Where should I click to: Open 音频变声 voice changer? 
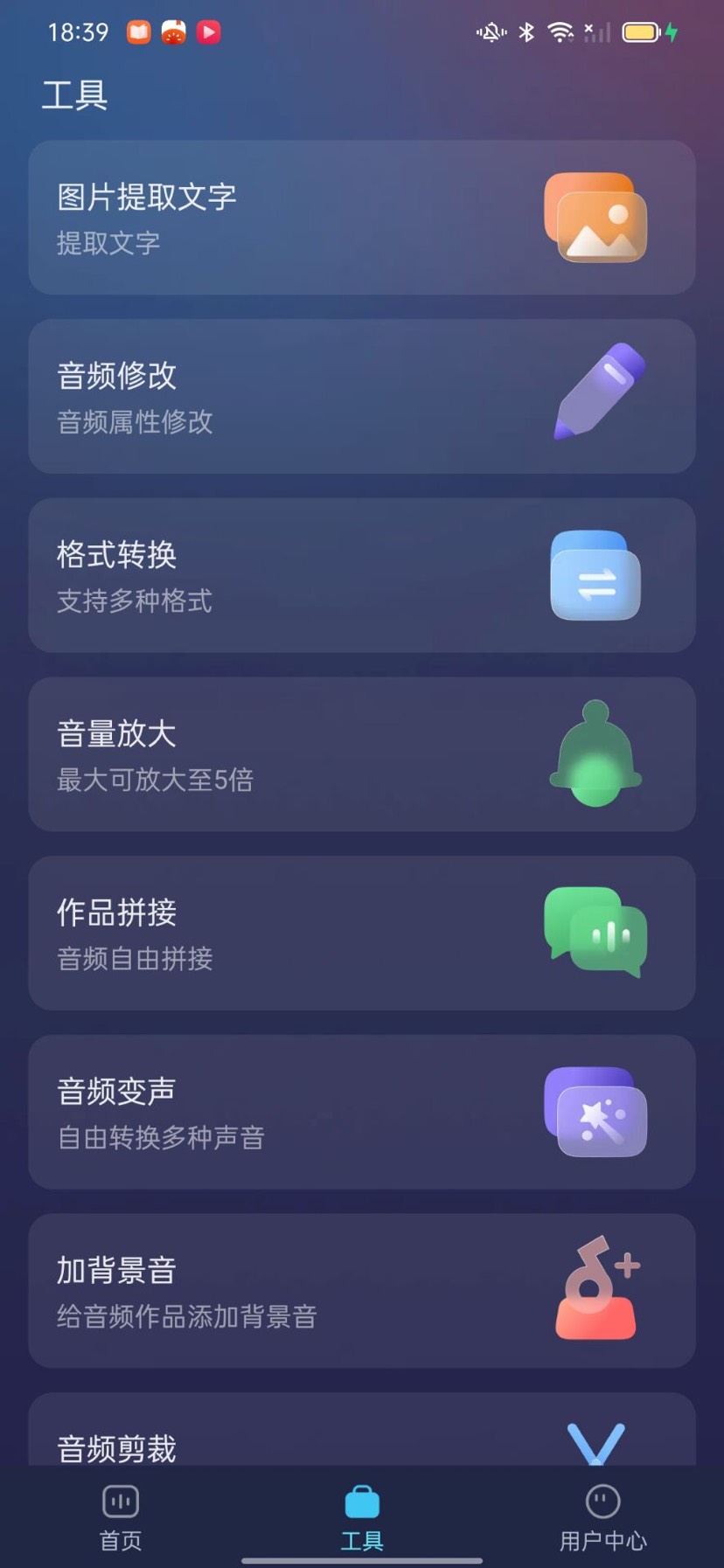[x=361, y=1112]
